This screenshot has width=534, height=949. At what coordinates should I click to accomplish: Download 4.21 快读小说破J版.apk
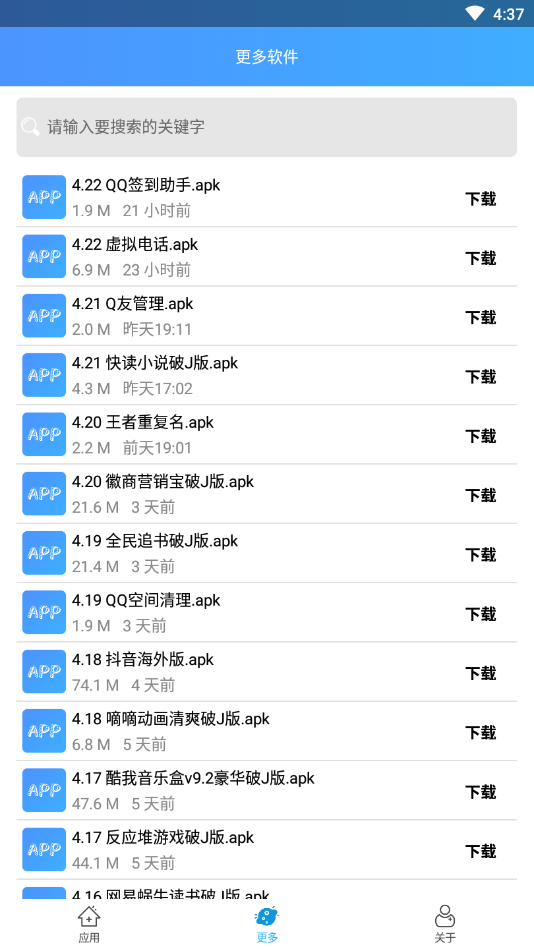click(x=480, y=376)
